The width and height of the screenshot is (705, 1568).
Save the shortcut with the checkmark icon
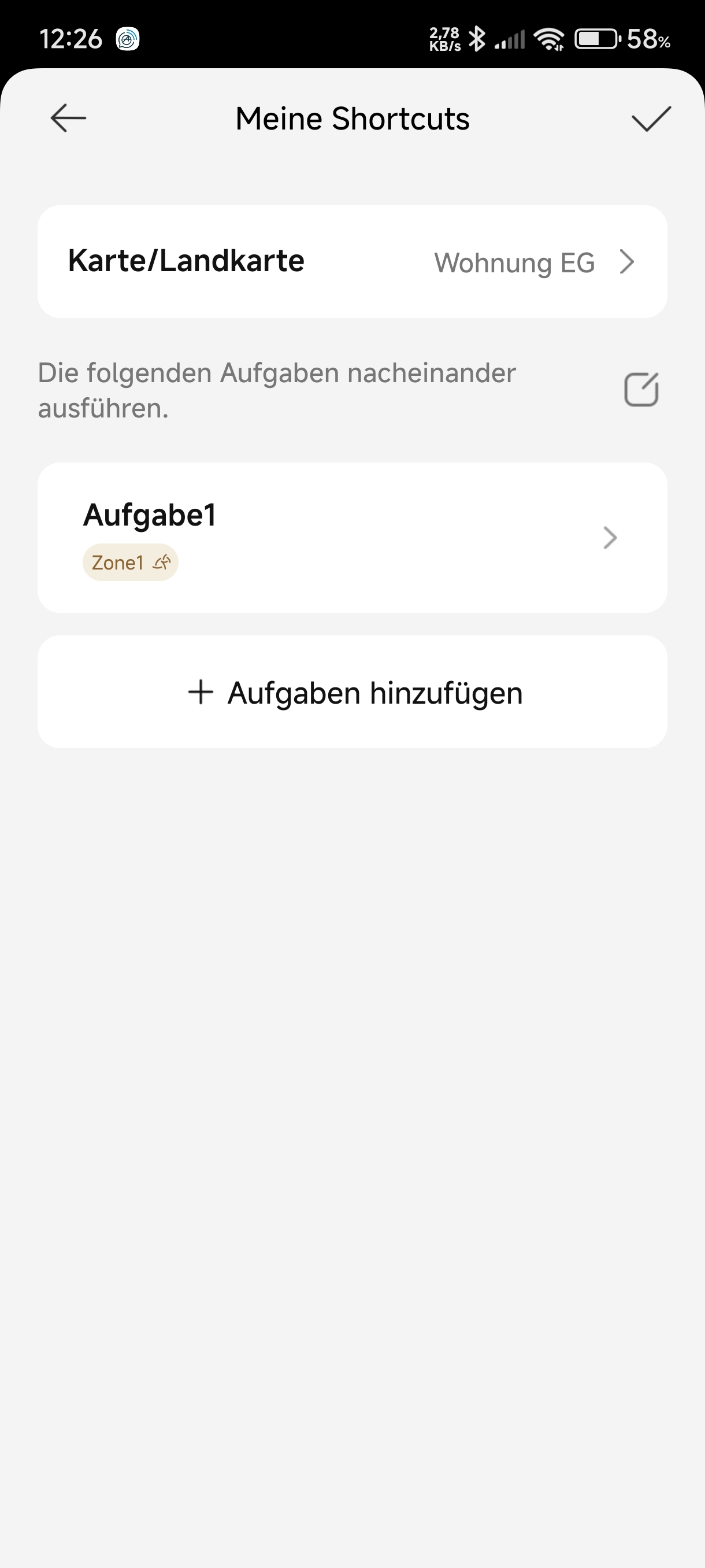pos(651,118)
